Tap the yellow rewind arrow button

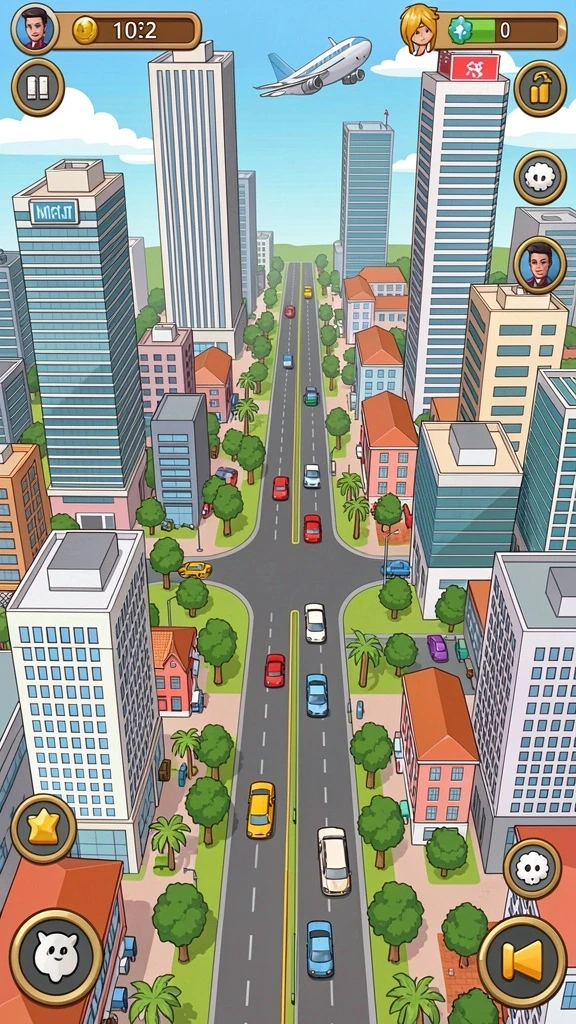522,961
